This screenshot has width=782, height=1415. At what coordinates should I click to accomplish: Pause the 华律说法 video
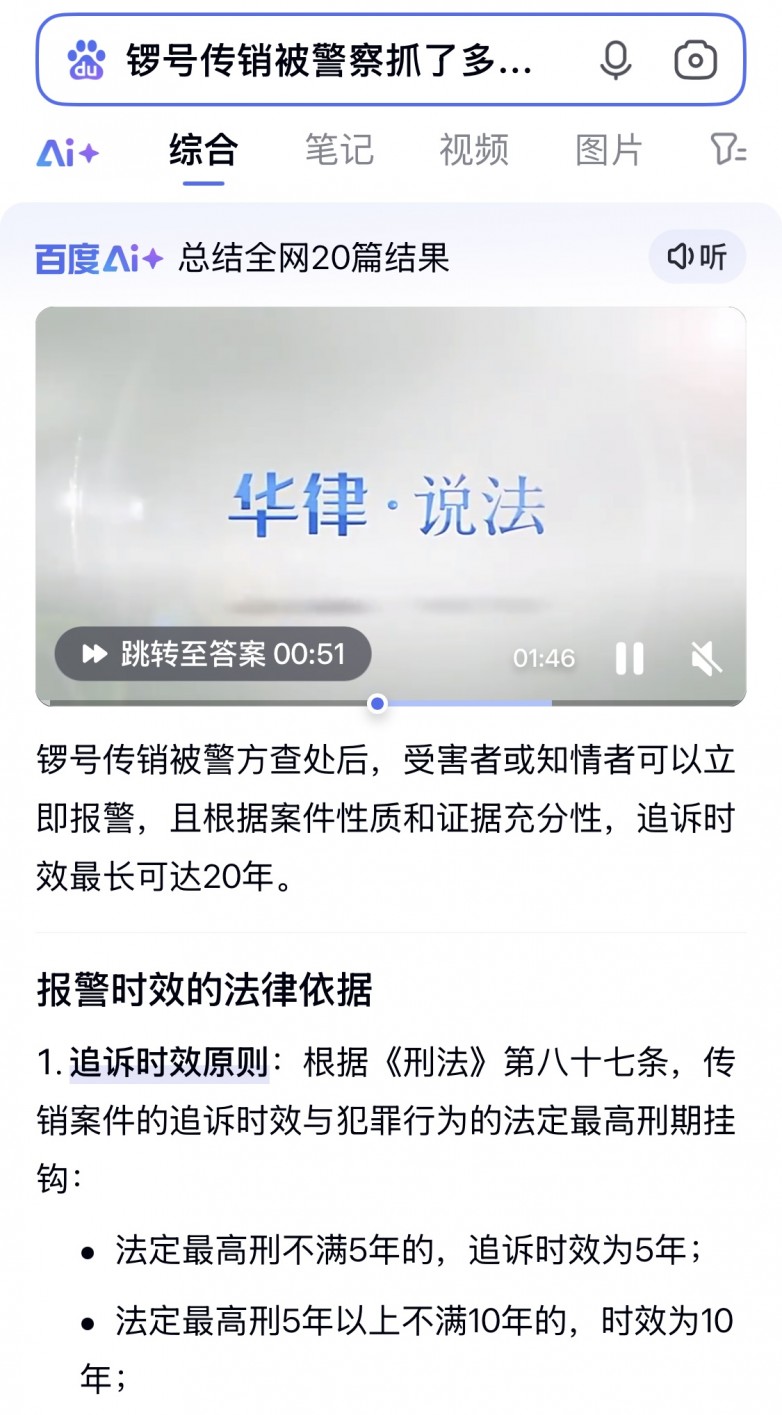629,658
